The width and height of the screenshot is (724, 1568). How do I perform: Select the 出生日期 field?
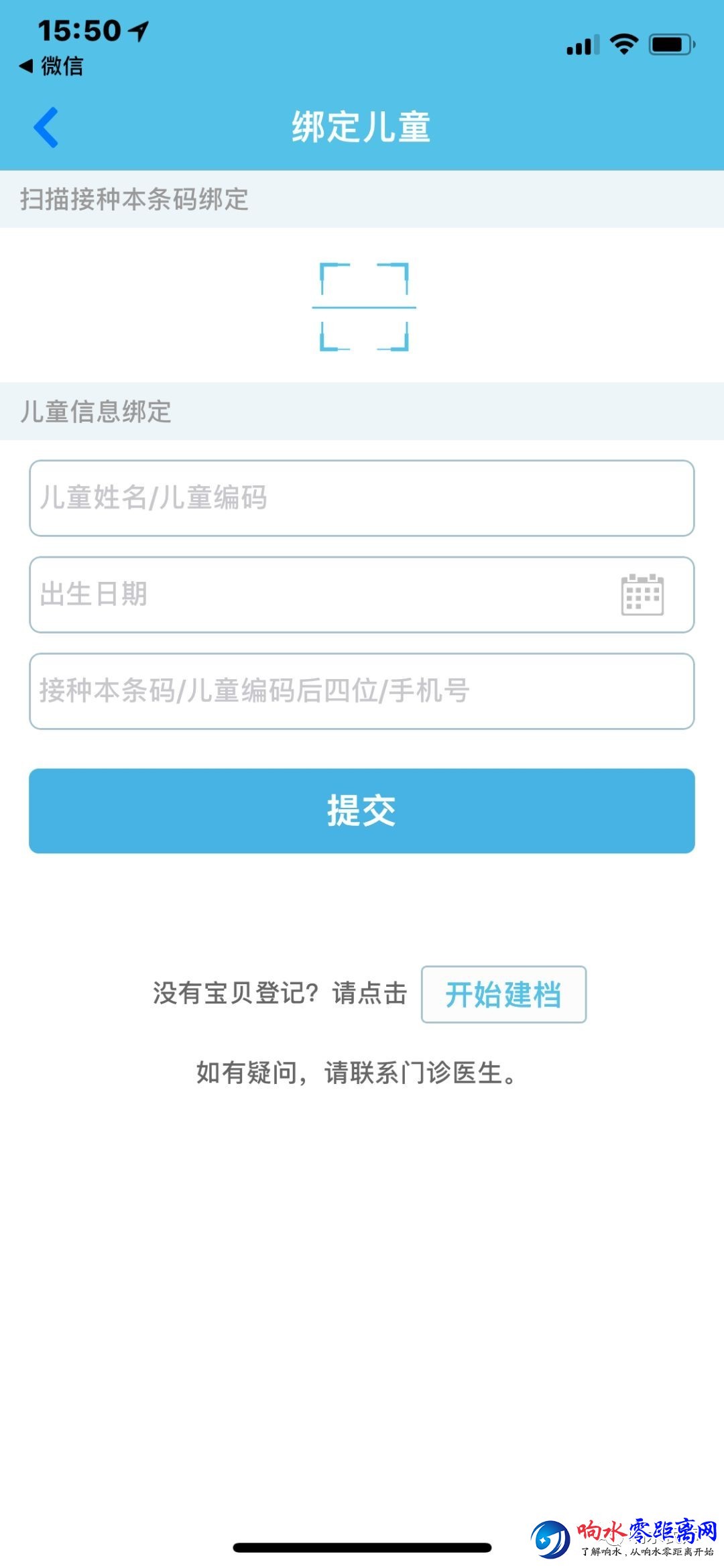coord(322,595)
